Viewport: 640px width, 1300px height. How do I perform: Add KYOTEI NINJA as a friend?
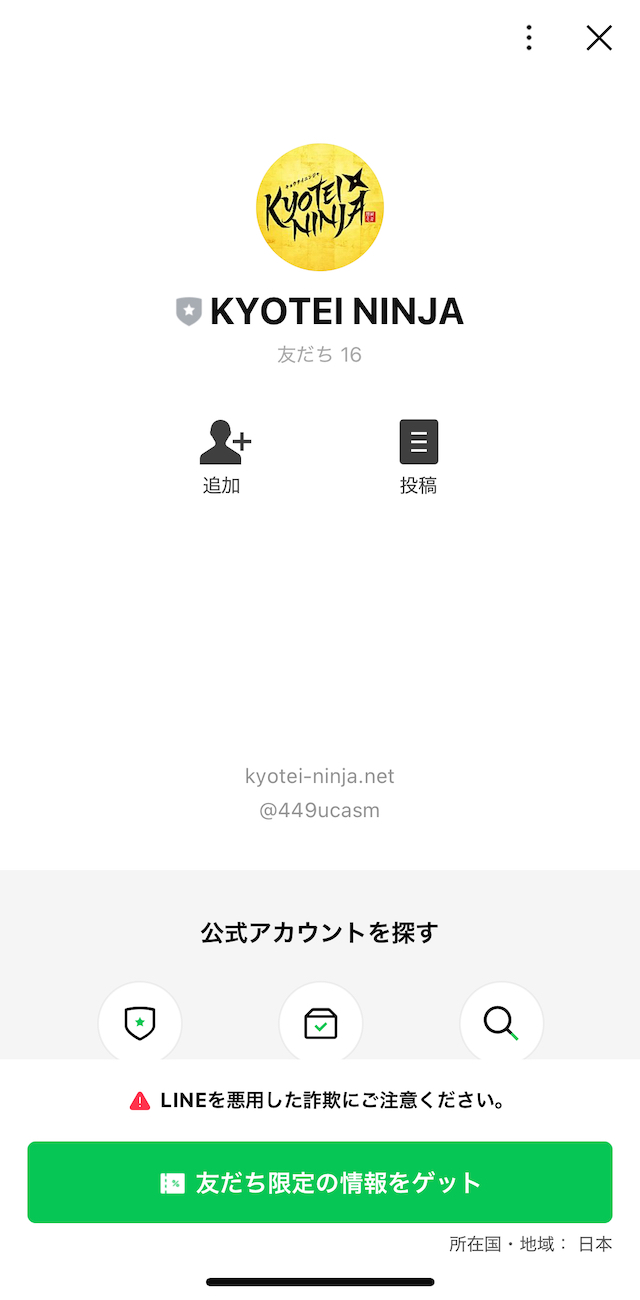pos(223,455)
